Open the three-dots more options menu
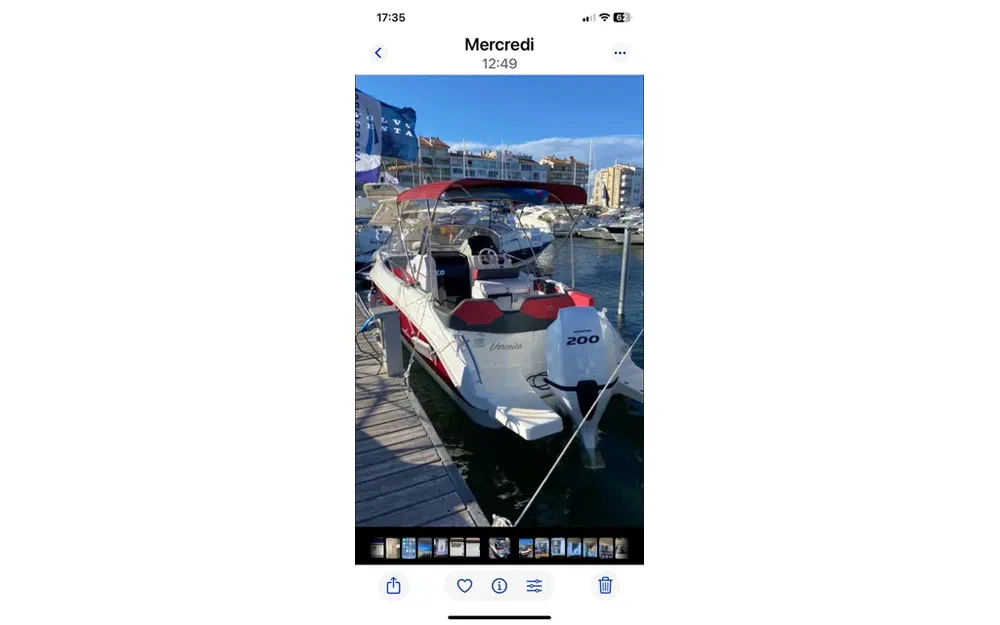The image size is (1000, 625). [x=620, y=53]
